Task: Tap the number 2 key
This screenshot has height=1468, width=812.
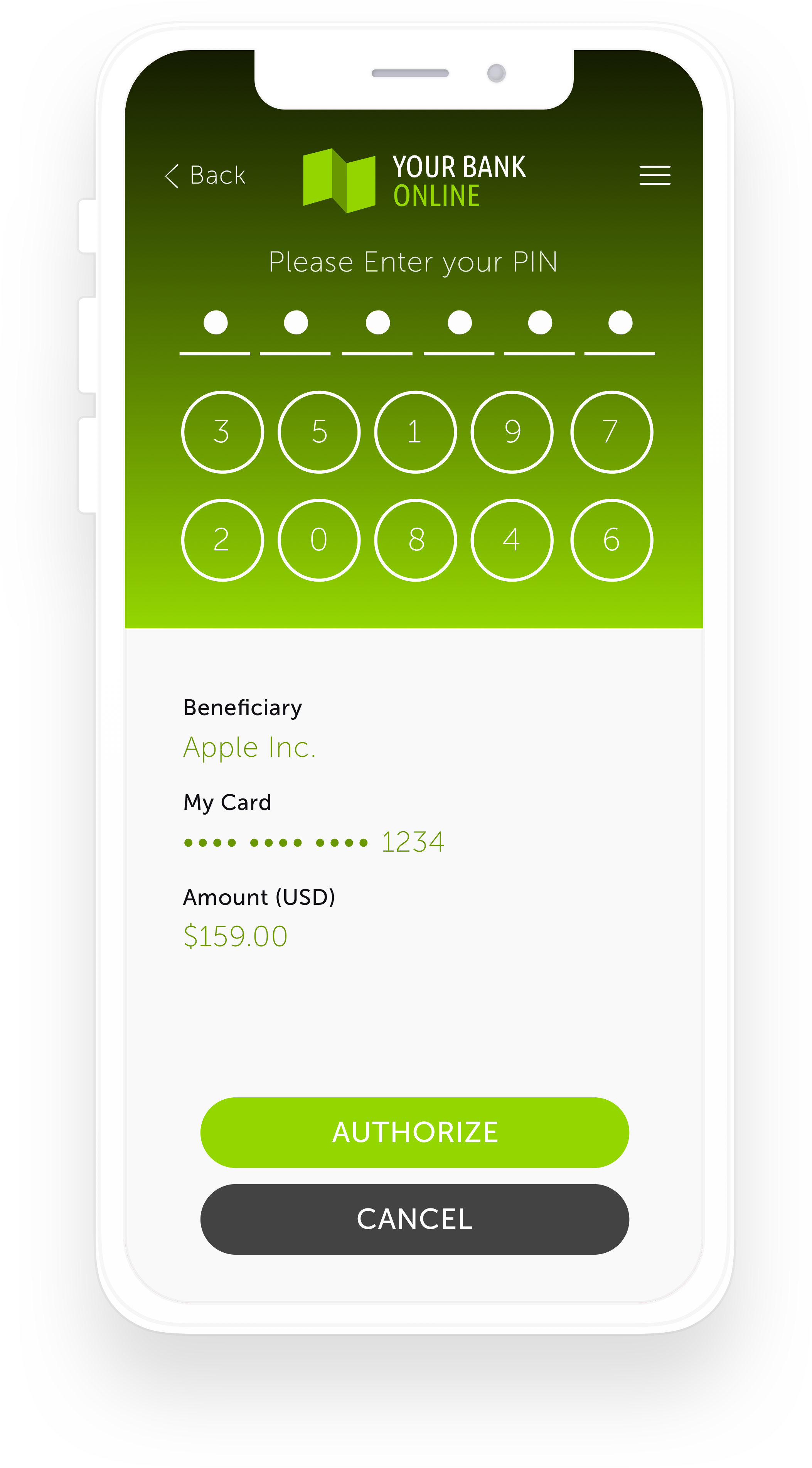Action: pos(222,540)
